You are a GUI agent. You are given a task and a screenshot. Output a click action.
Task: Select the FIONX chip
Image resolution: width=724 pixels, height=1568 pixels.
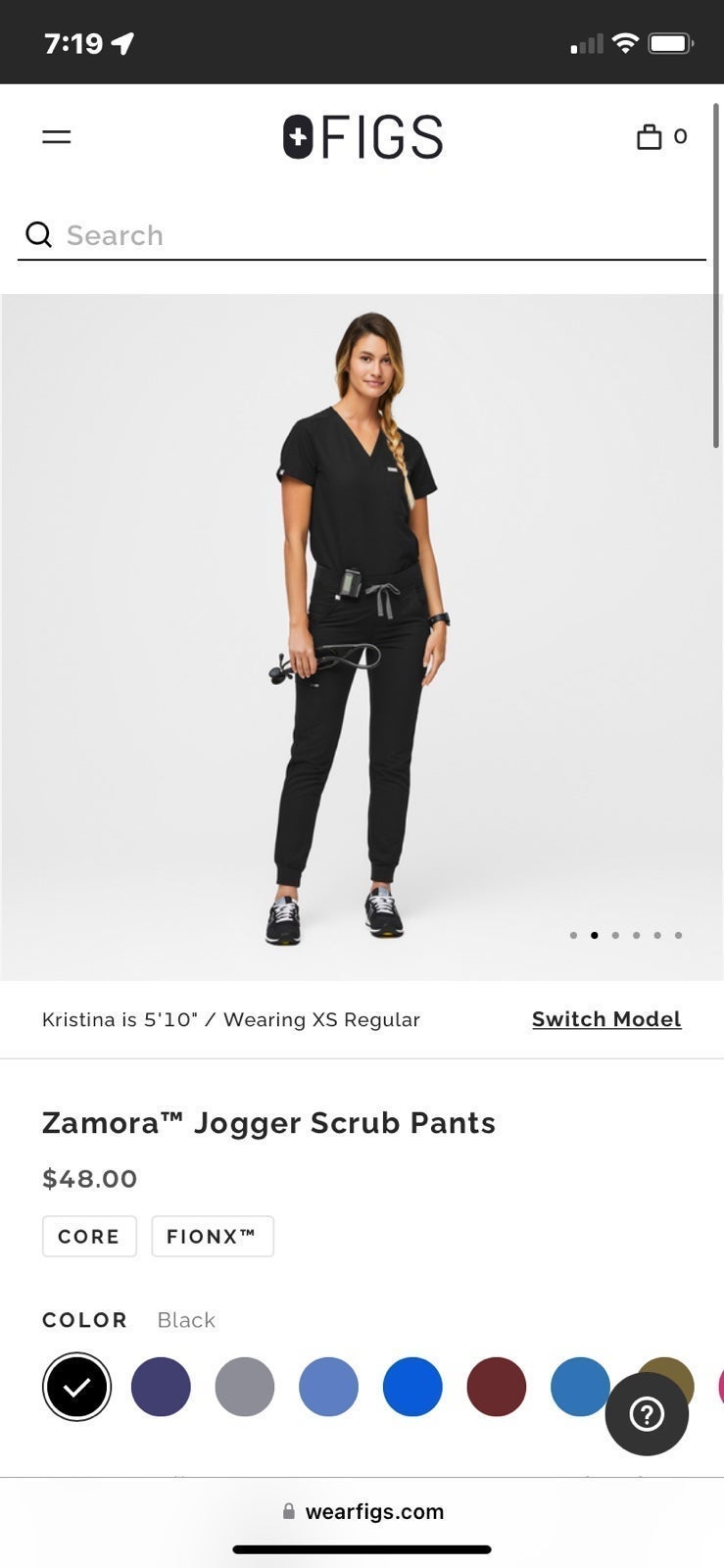tap(213, 1236)
